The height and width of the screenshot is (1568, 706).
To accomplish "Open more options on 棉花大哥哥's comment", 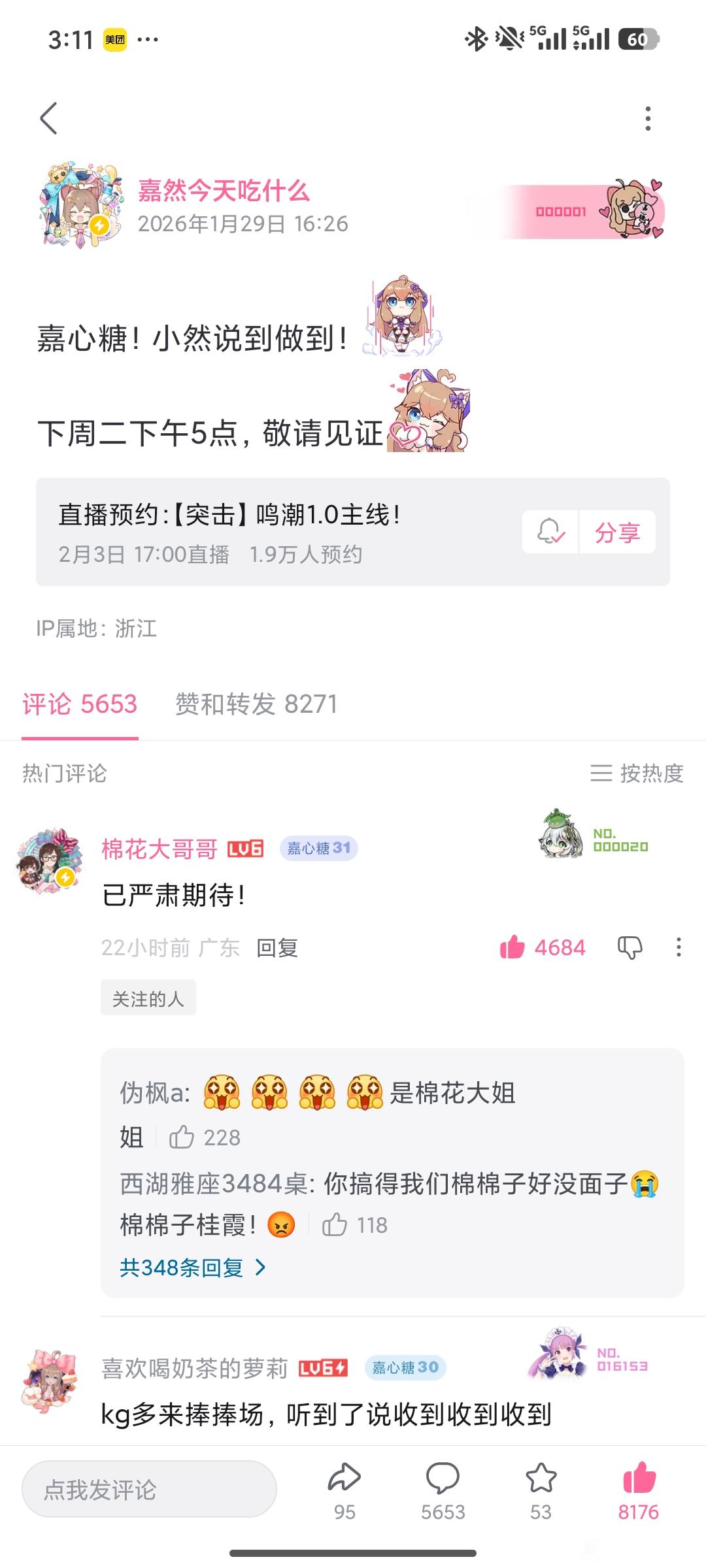I will pyautogui.click(x=679, y=947).
